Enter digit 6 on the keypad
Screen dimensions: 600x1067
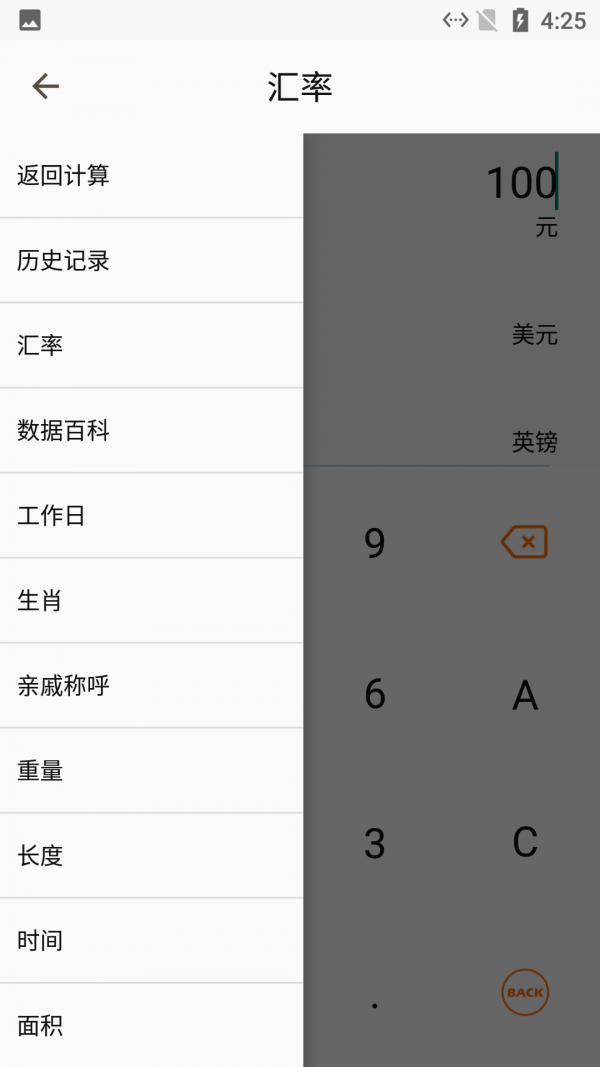375,694
